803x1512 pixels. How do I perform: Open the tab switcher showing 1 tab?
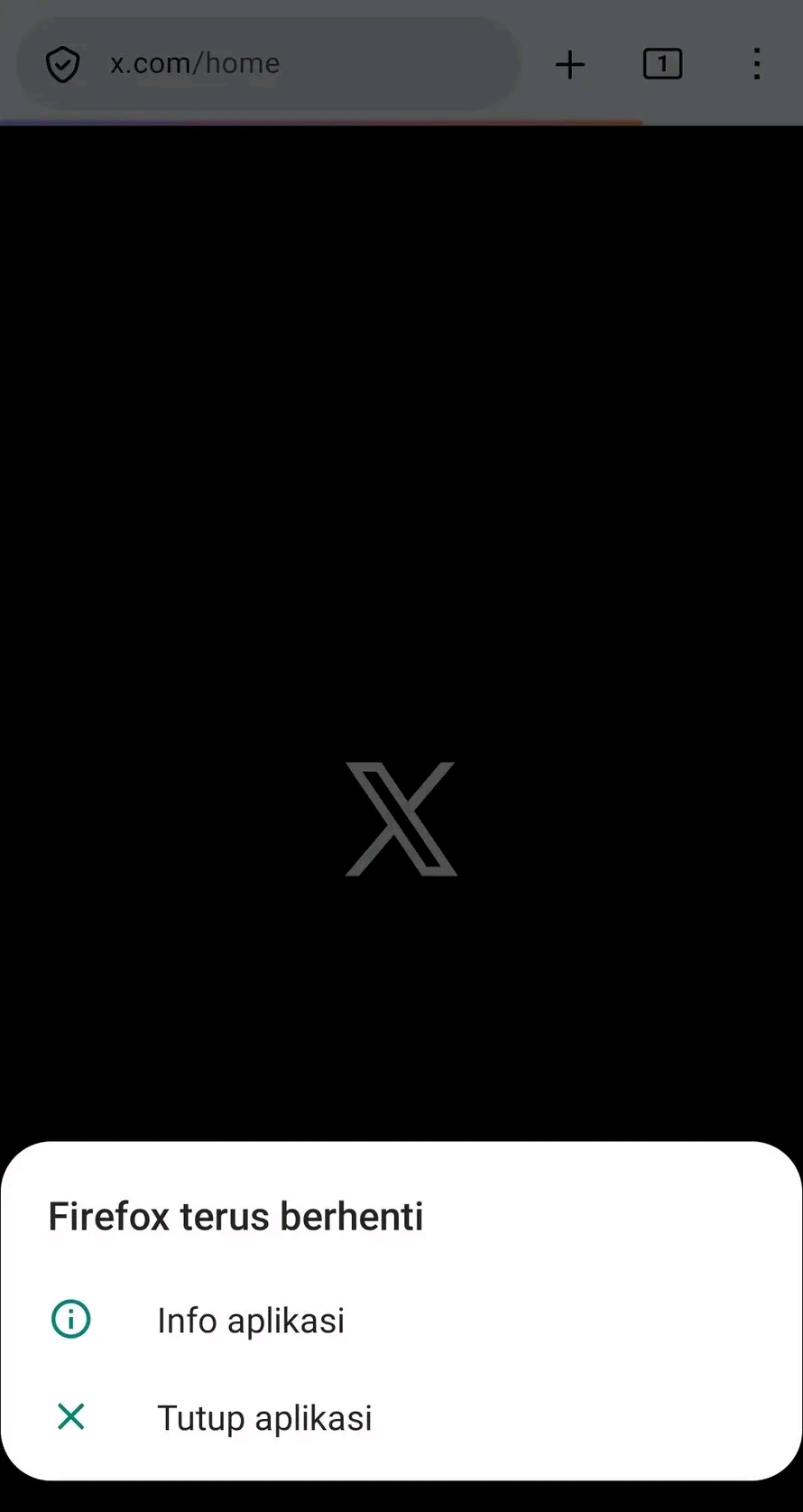coord(662,64)
